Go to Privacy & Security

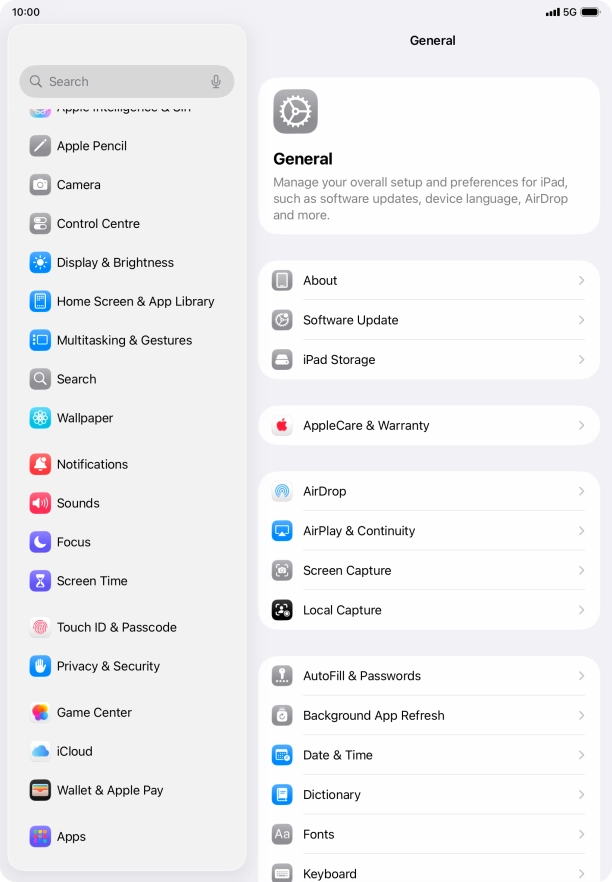click(x=108, y=666)
